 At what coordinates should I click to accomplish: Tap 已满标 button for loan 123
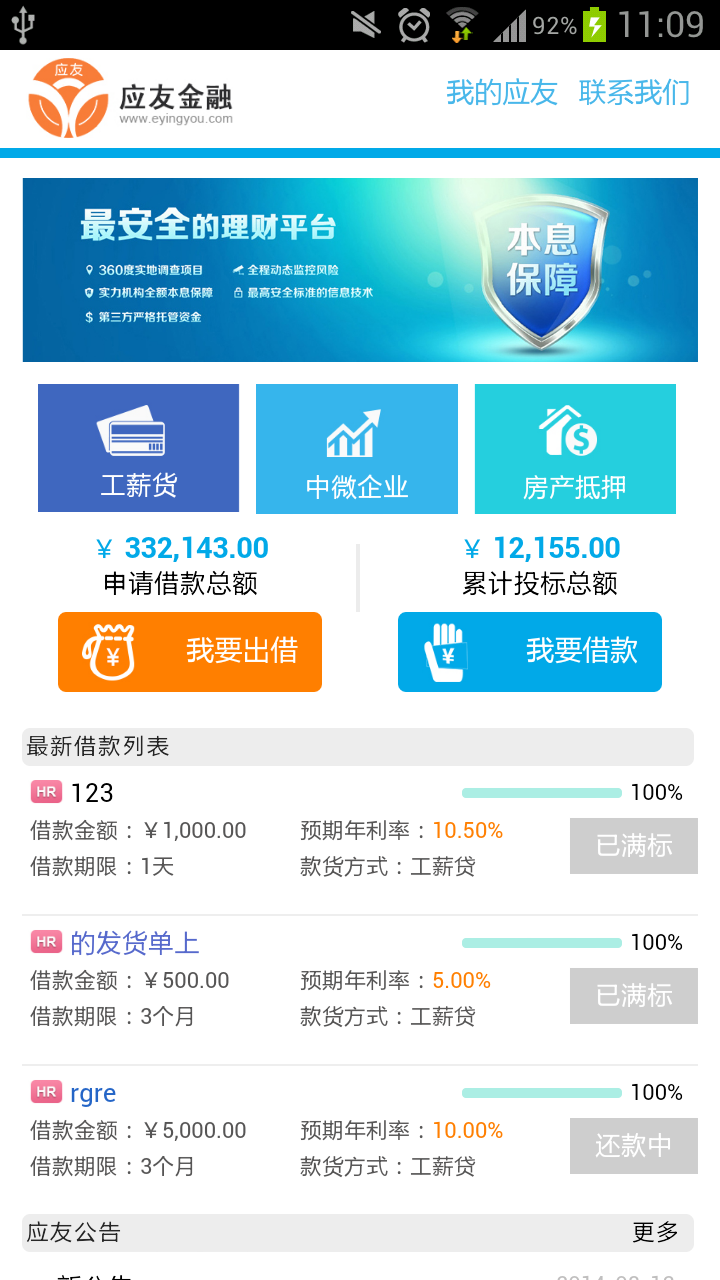click(x=634, y=846)
